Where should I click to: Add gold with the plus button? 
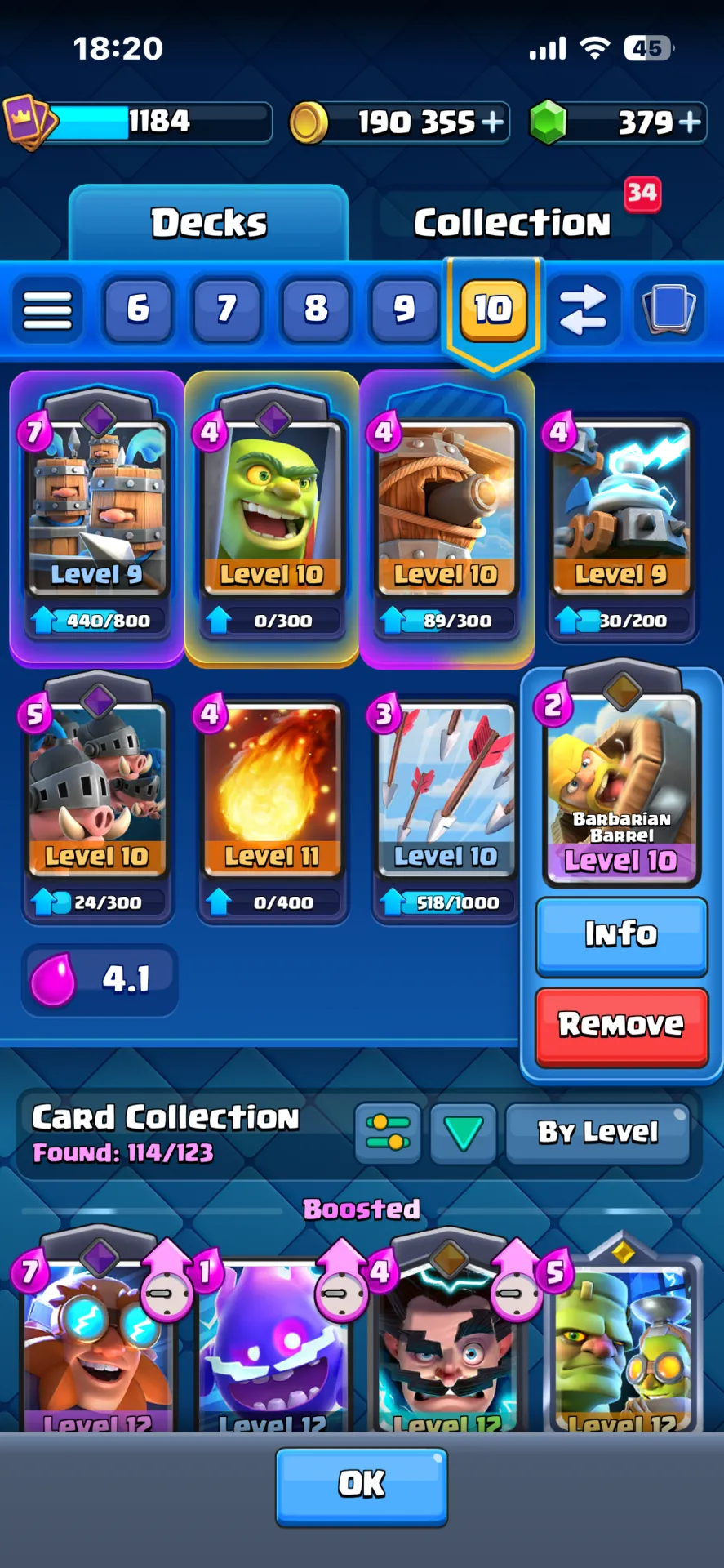click(492, 122)
